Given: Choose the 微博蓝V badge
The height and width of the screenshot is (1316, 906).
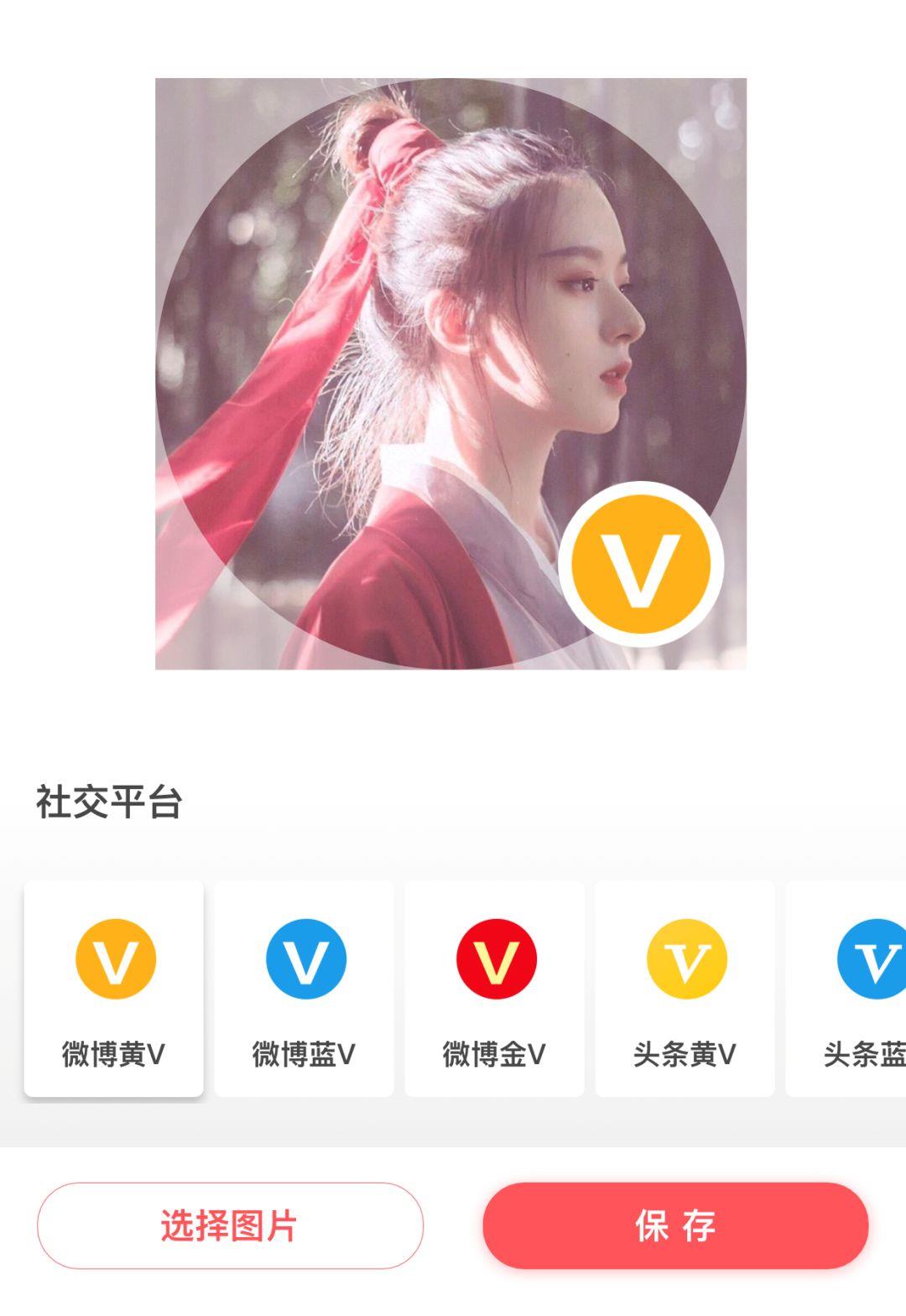Looking at the screenshot, I should pos(304,988).
